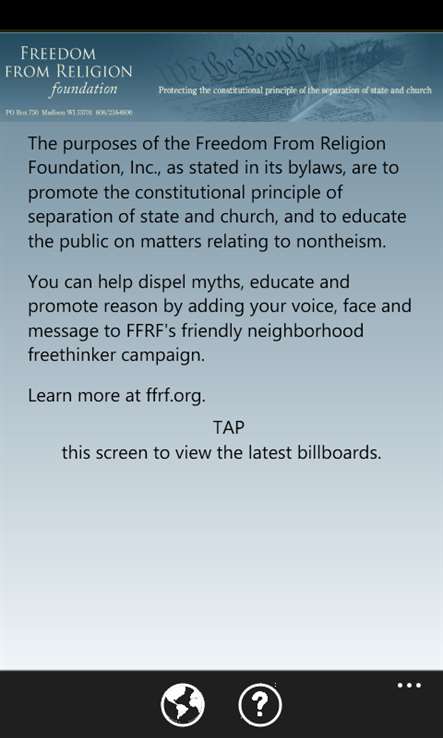
Task: Expand the three-dot app bar menu
Action: coord(409,685)
